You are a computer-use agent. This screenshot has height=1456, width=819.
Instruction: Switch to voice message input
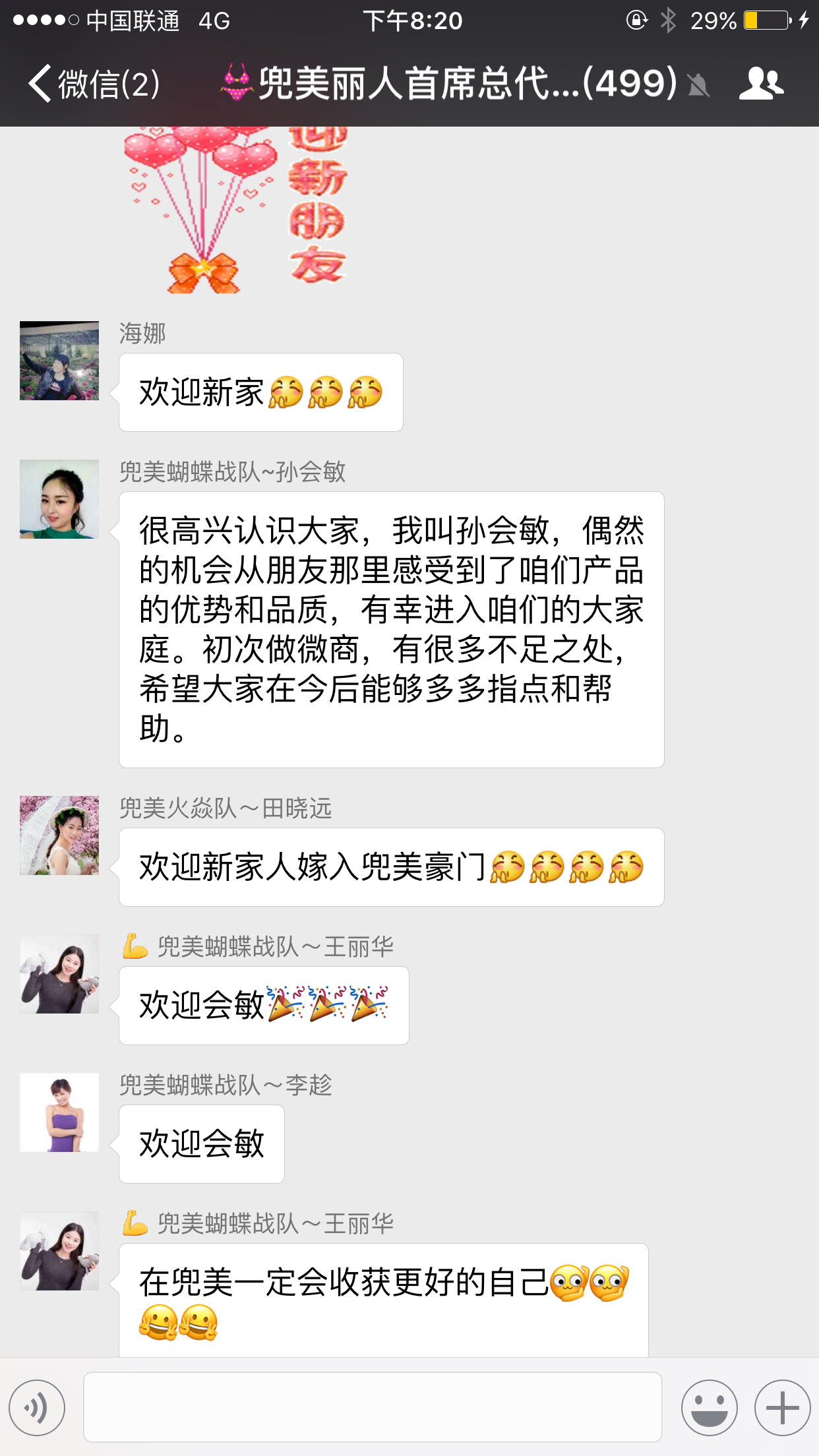pyautogui.click(x=37, y=1408)
